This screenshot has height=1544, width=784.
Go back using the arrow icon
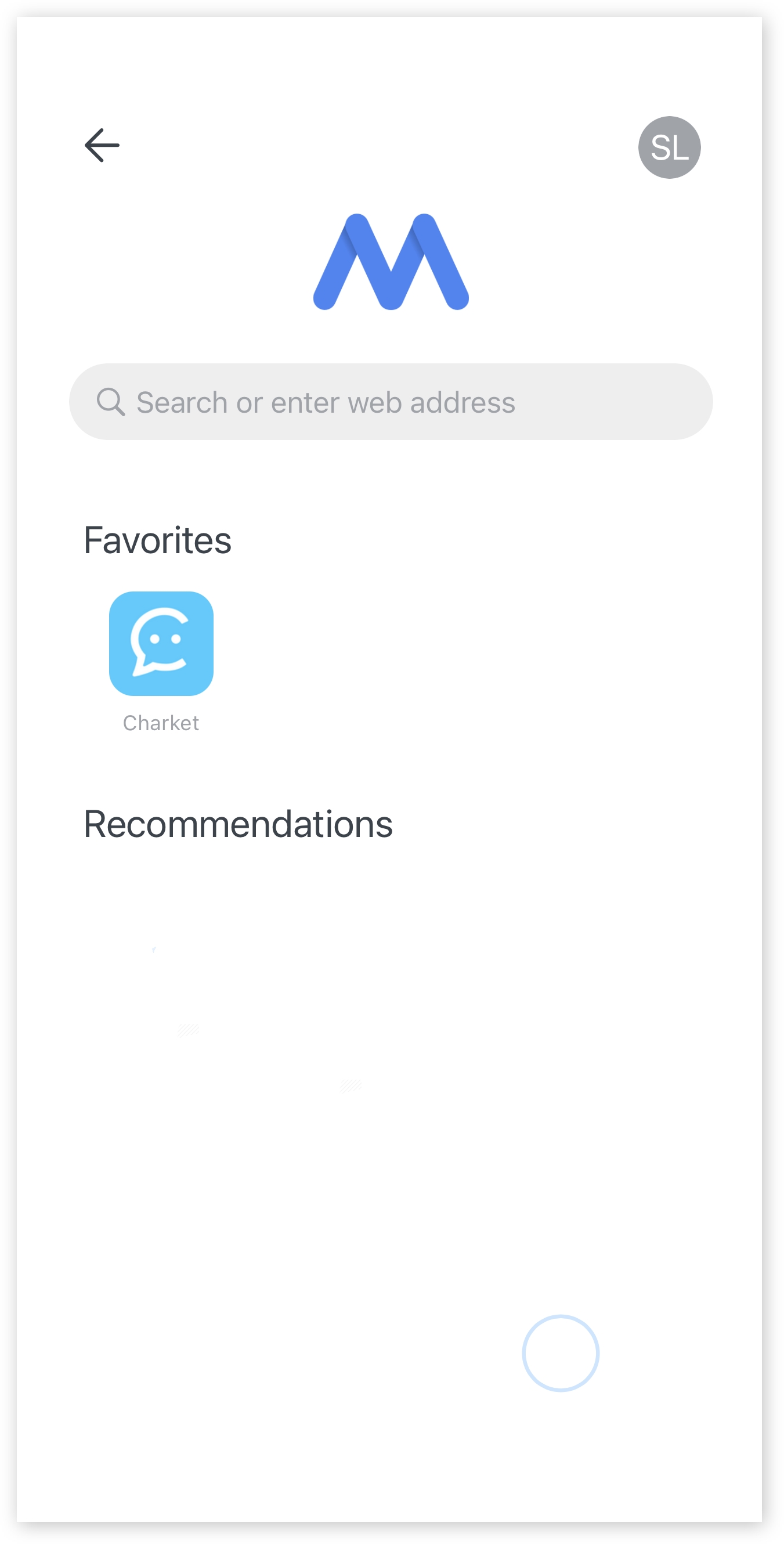click(102, 145)
